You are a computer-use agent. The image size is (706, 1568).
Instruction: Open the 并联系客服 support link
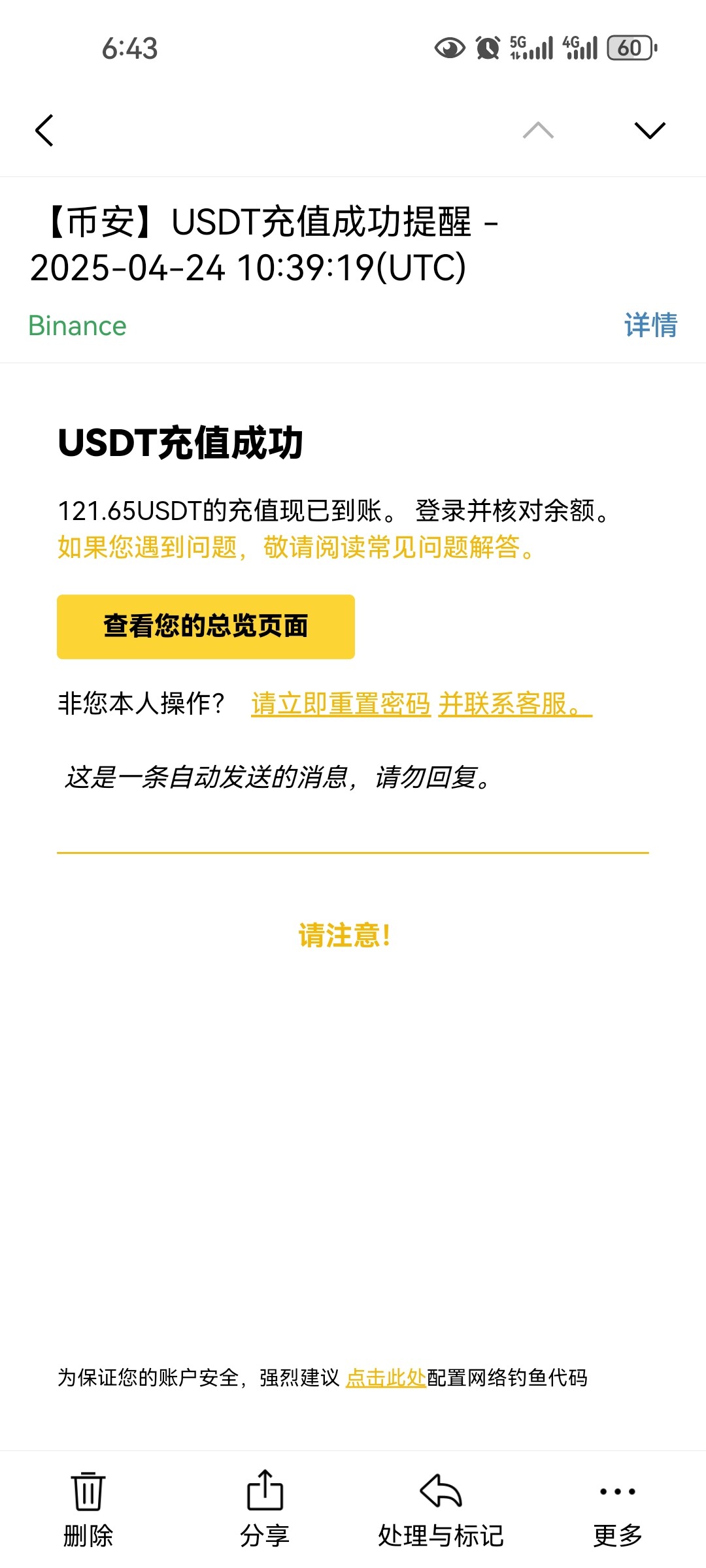coord(514,704)
